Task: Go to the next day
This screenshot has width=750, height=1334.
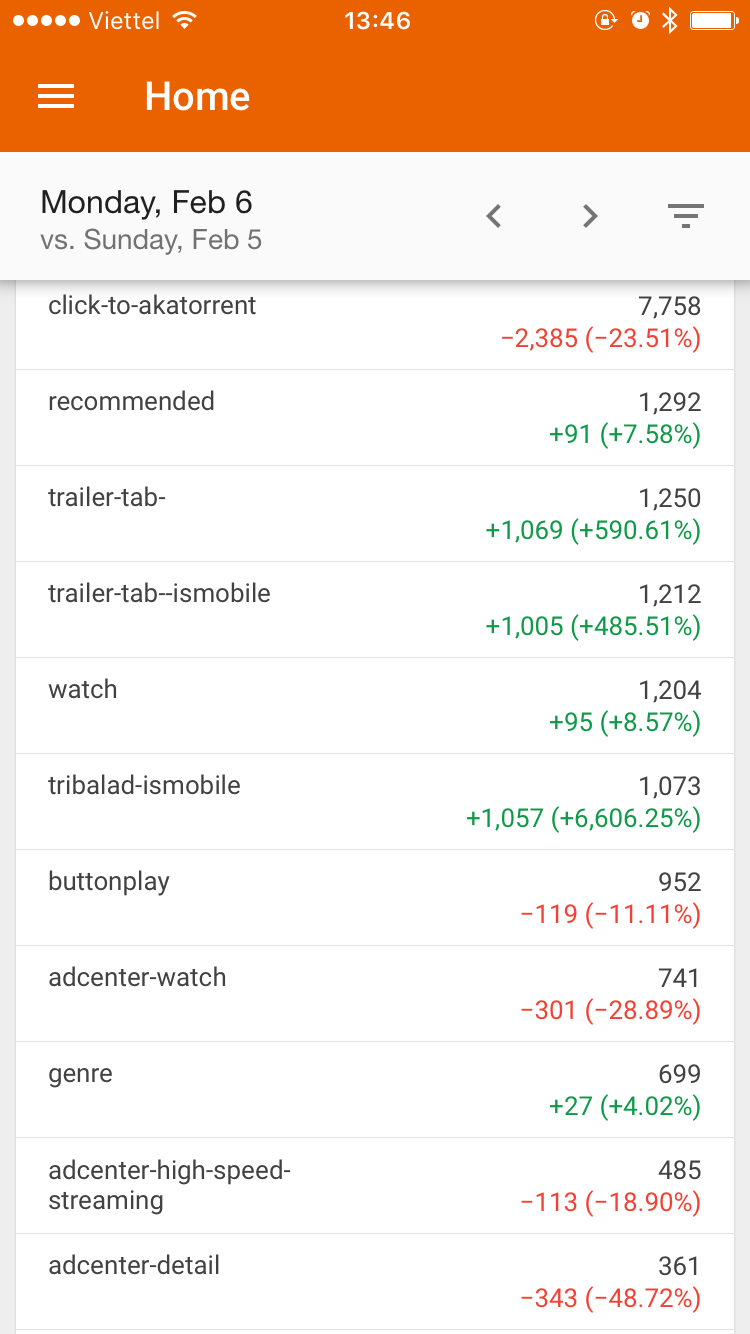Action: [590, 216]
